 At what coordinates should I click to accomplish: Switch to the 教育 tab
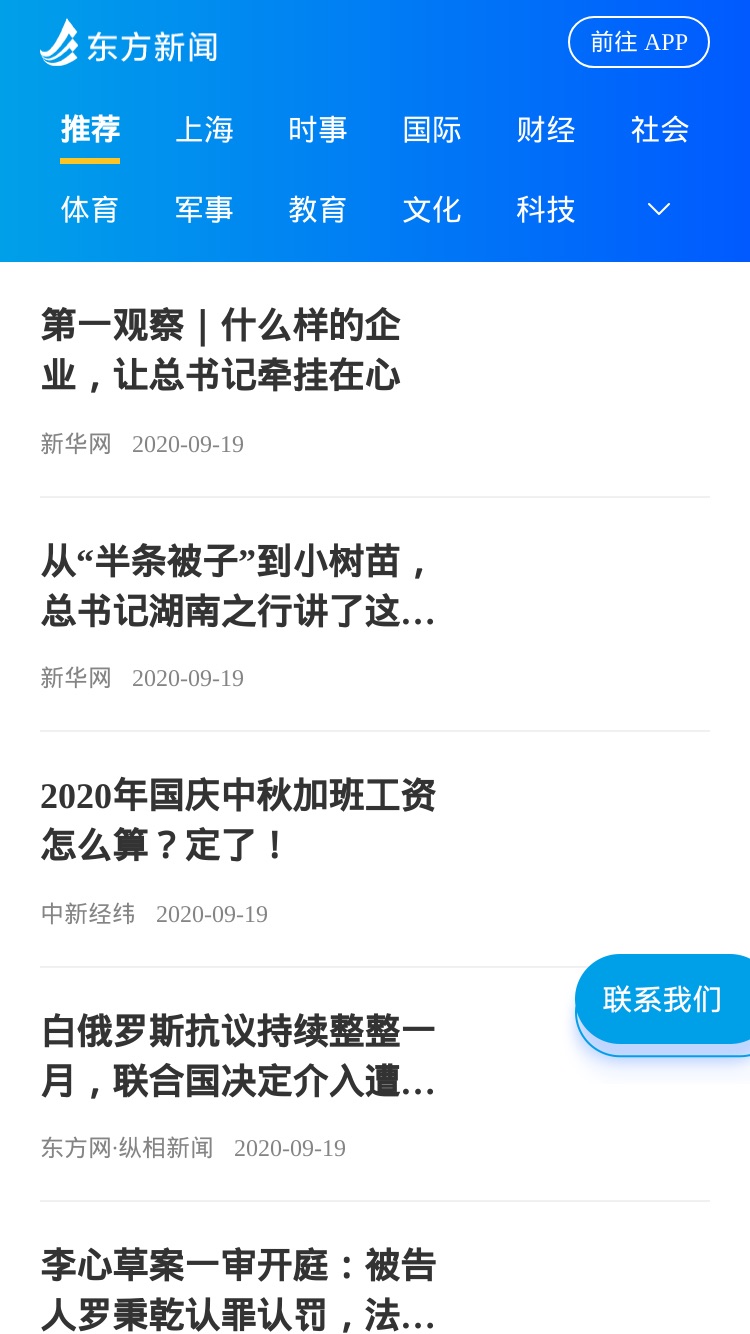[318, 210]
